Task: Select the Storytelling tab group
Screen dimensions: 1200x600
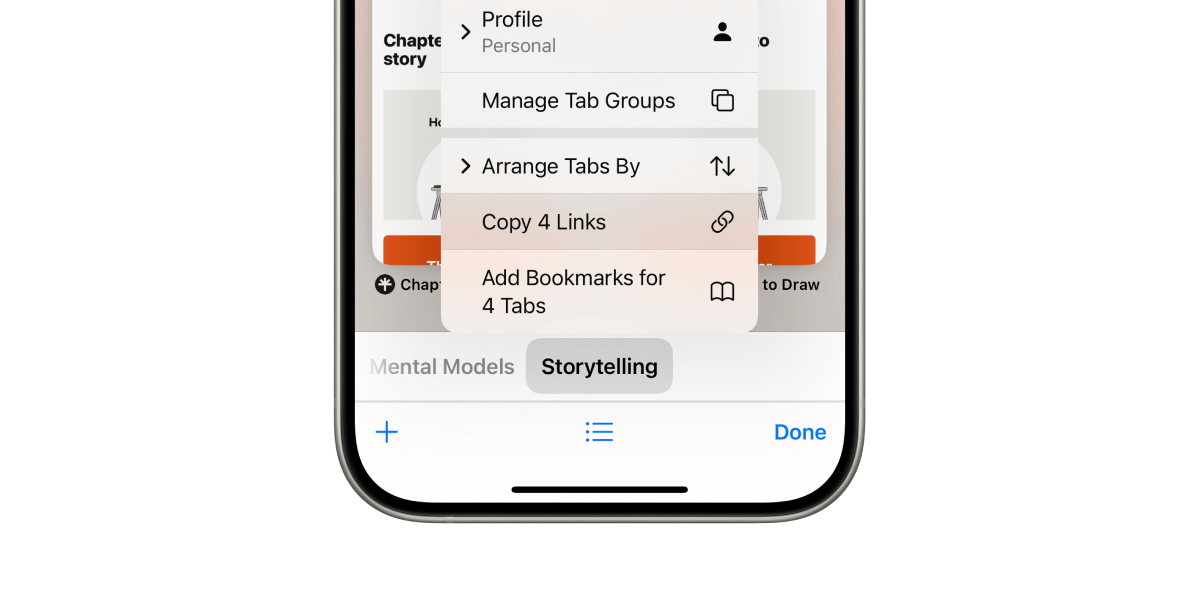Action: click(x=599, y=367)
